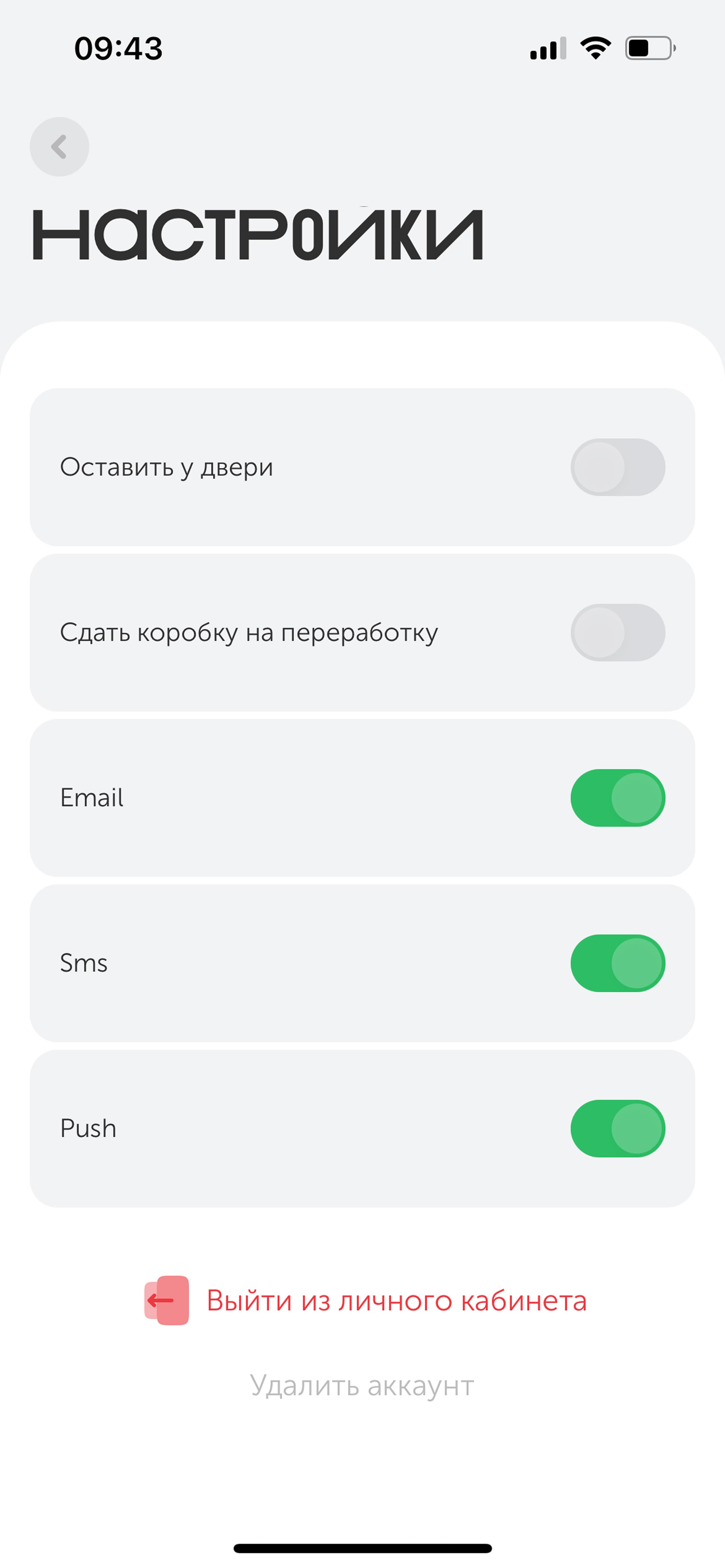Enable the Оставить у двери switch
Viewport: 725px width, 1568px height.
point(617,467)
